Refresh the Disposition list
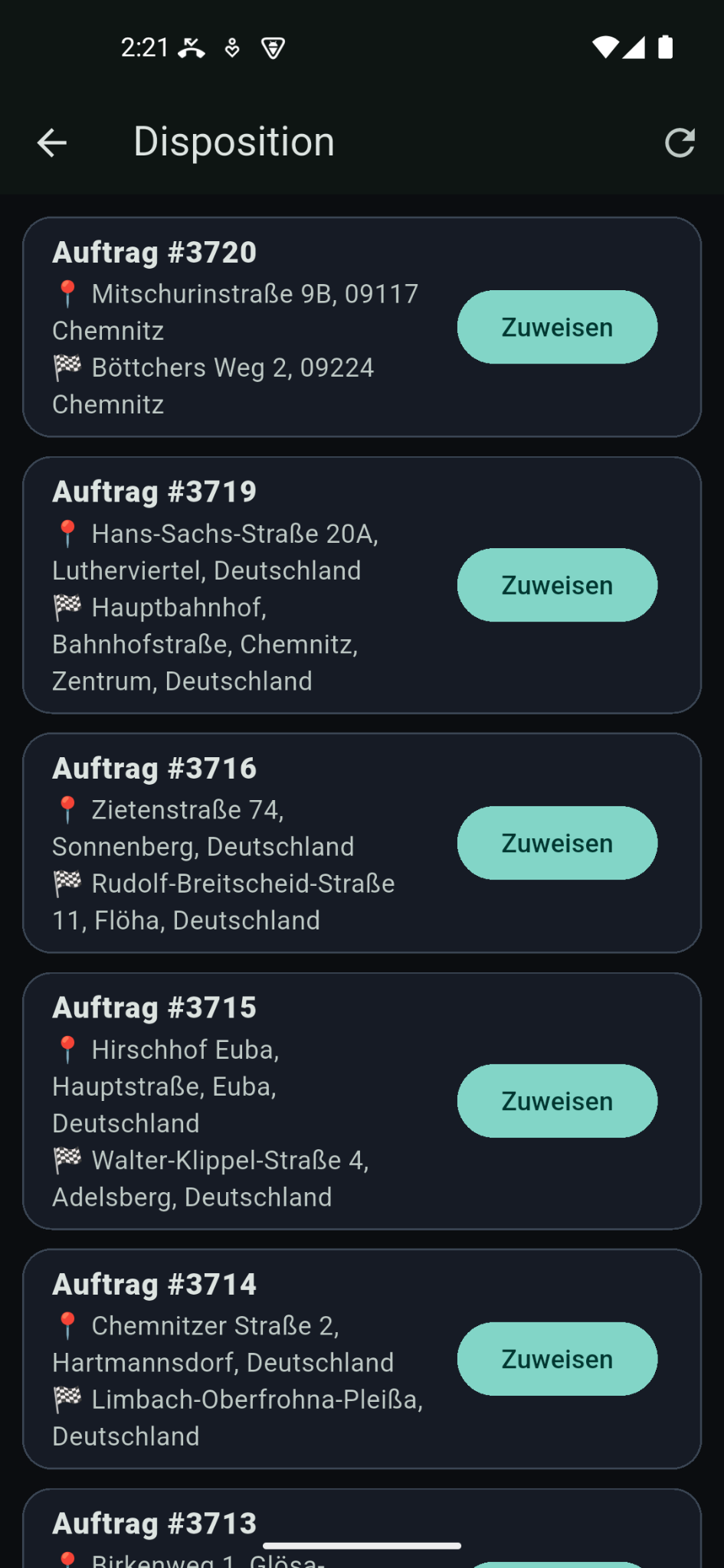 680,142
